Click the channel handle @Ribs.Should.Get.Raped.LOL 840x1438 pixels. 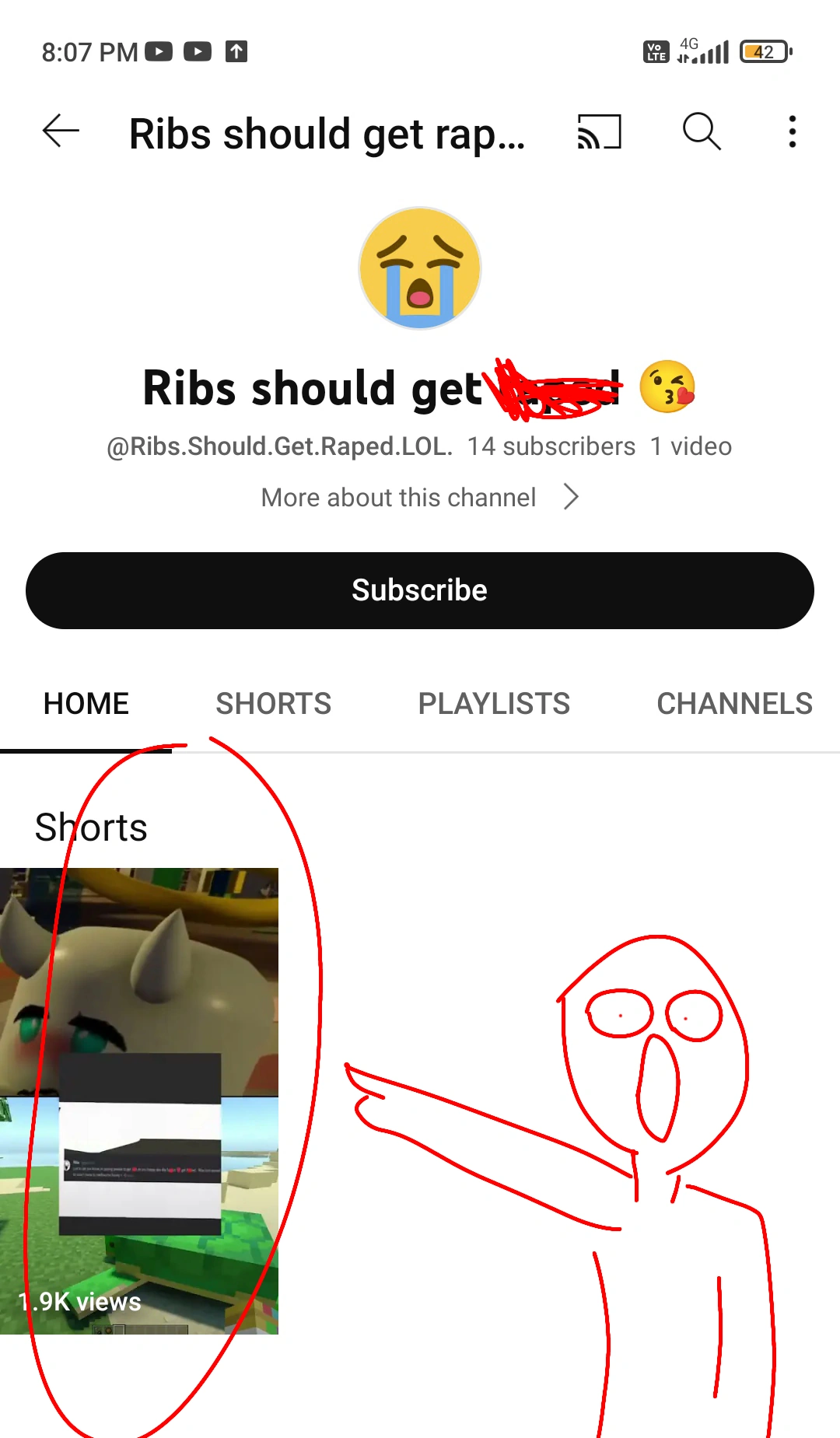278,446
